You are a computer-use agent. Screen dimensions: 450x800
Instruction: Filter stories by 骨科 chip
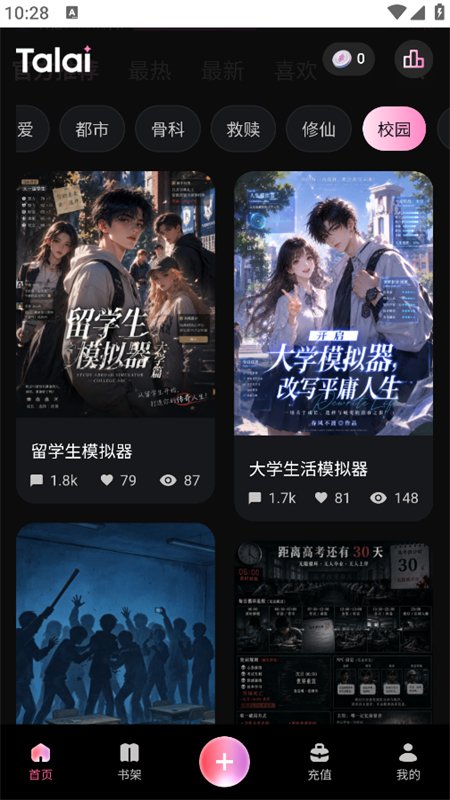tap(168, 129)
